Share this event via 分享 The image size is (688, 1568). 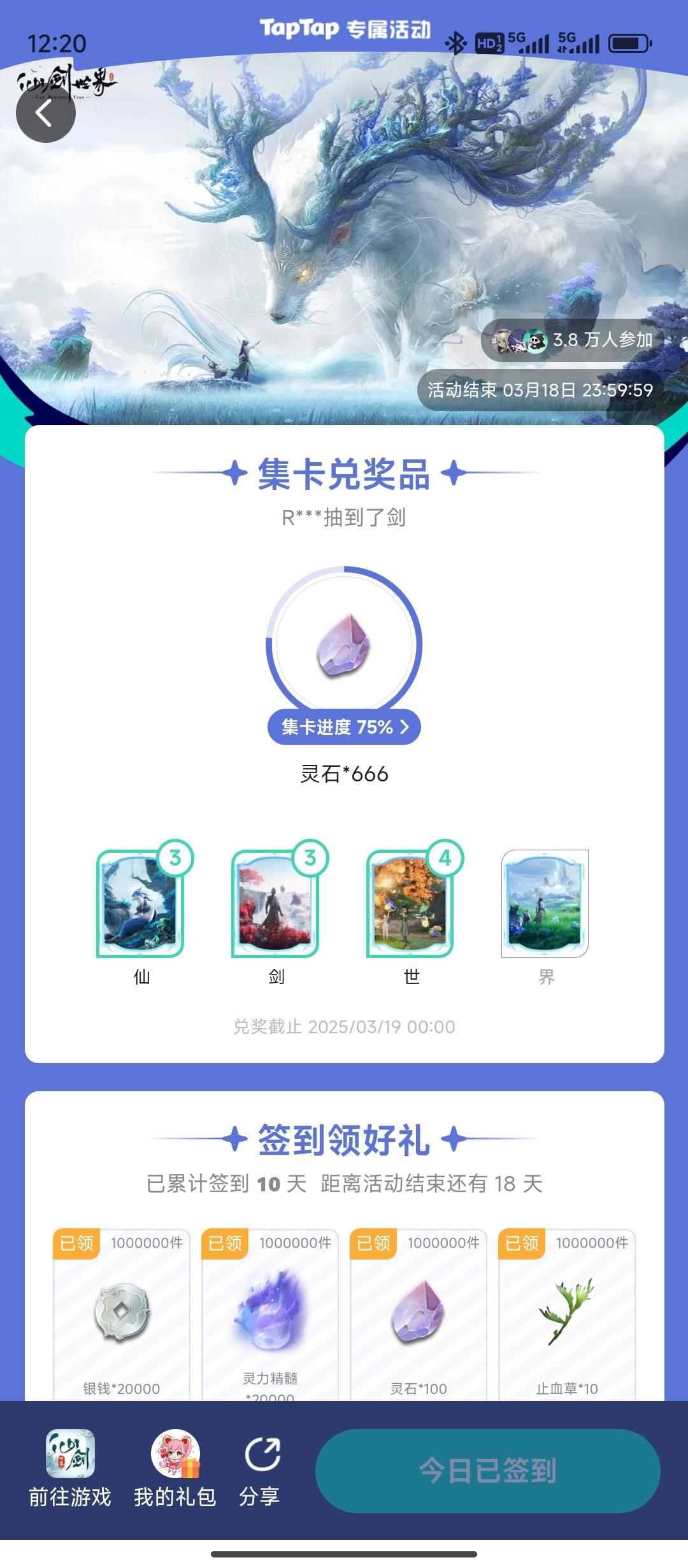coord(260,1470)
